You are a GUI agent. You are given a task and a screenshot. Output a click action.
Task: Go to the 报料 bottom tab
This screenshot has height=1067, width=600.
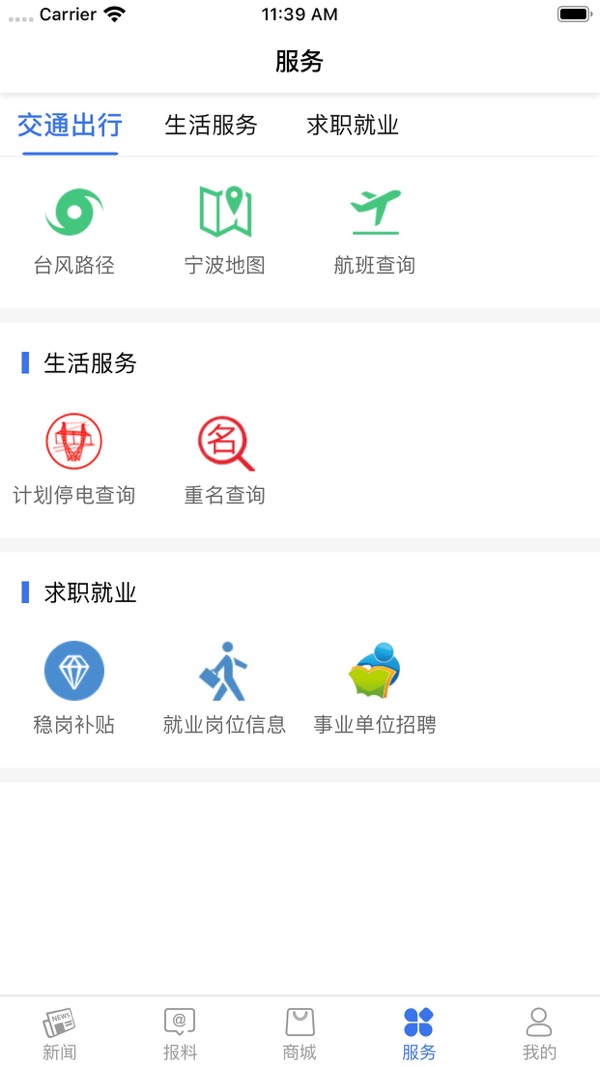click(180, 1034)
